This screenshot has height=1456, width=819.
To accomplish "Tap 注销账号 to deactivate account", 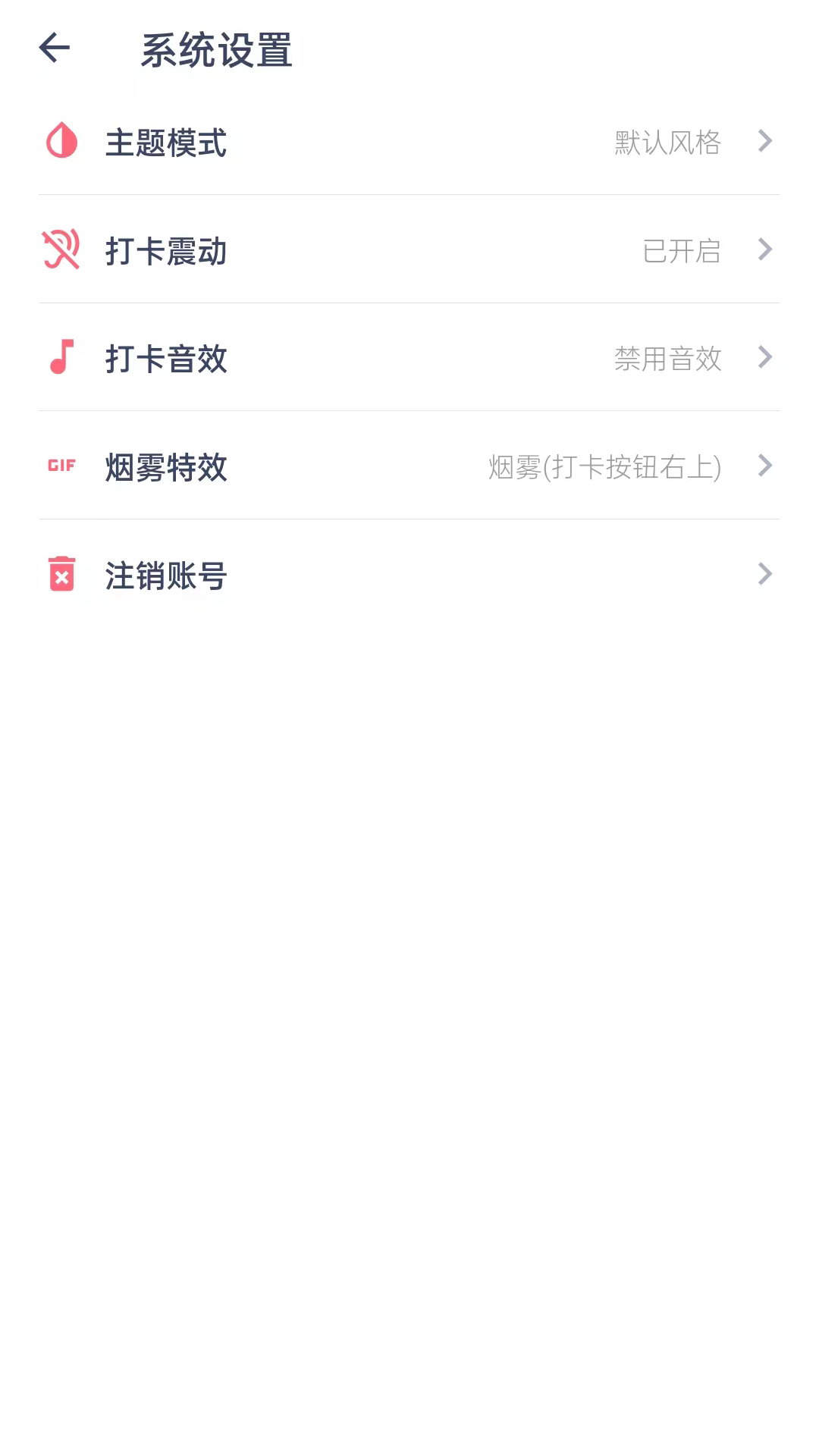I will pyautogui.click(x=167, y=576).
